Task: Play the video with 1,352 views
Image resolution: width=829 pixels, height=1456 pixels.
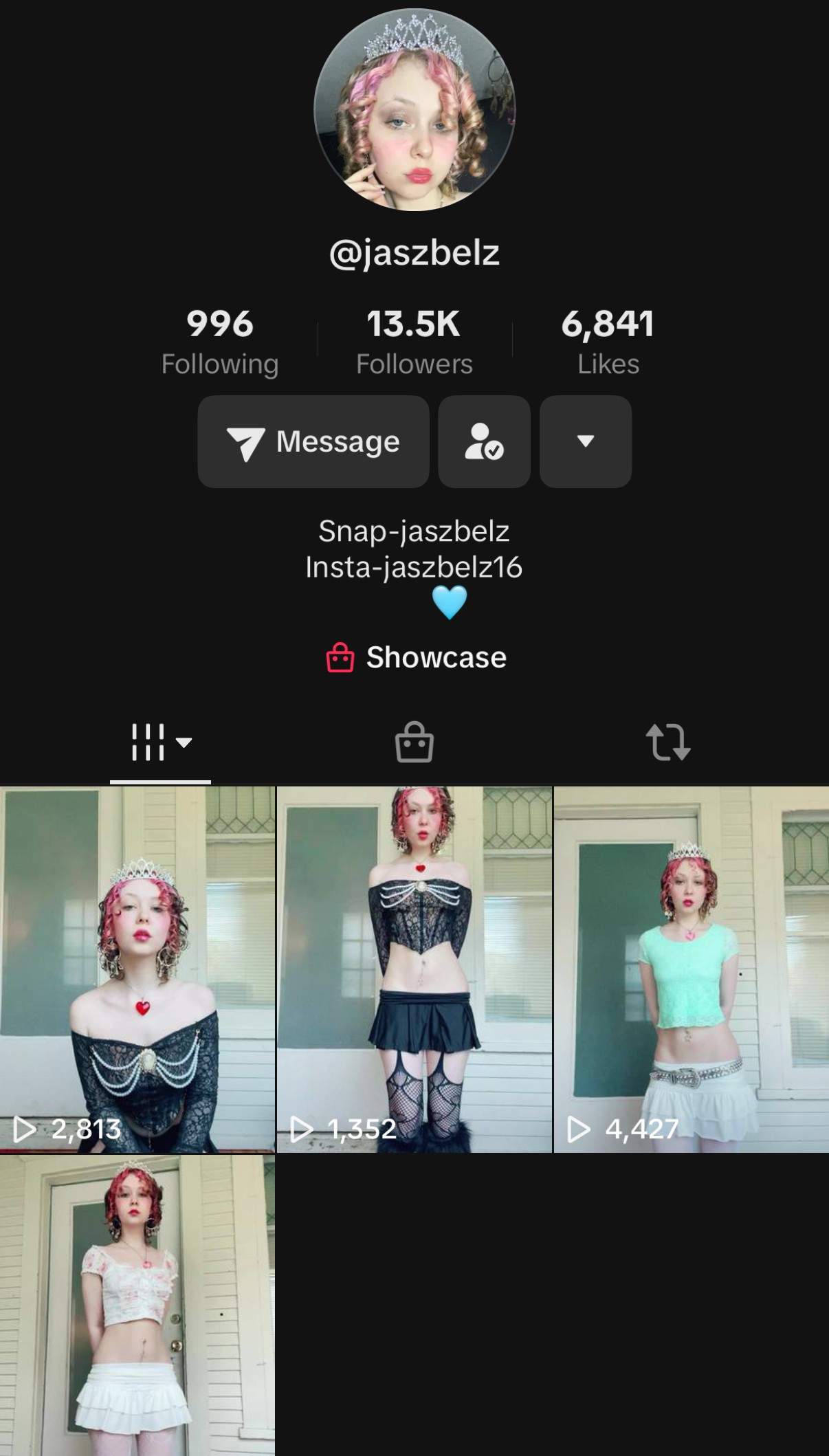Action: click(x=414, y=969)
